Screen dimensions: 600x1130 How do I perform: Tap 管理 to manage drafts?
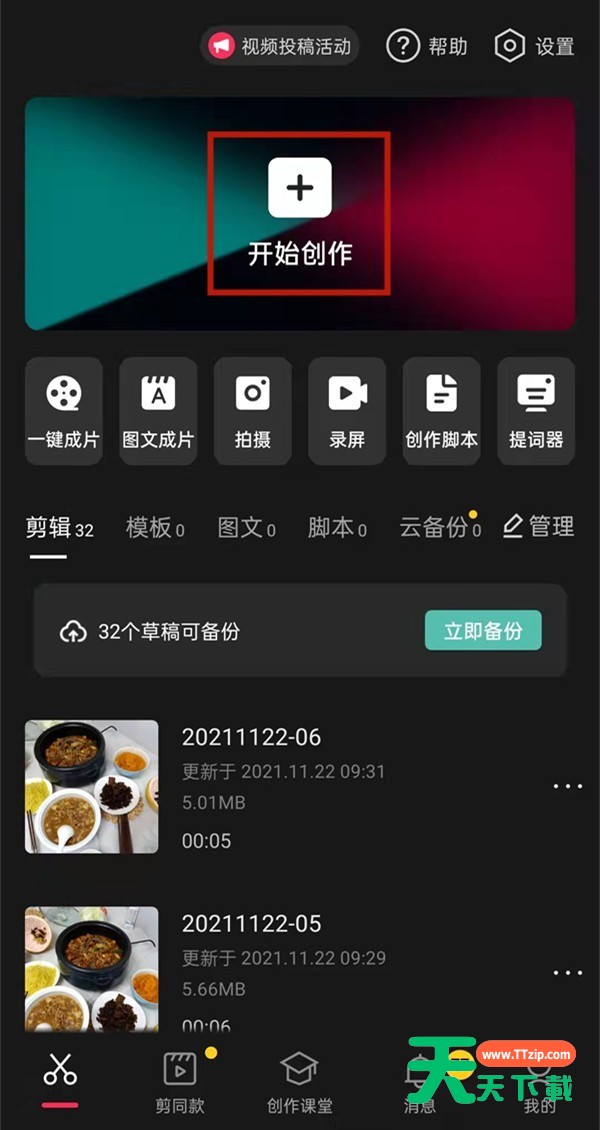pyautogui.click(x=538, y=526)
